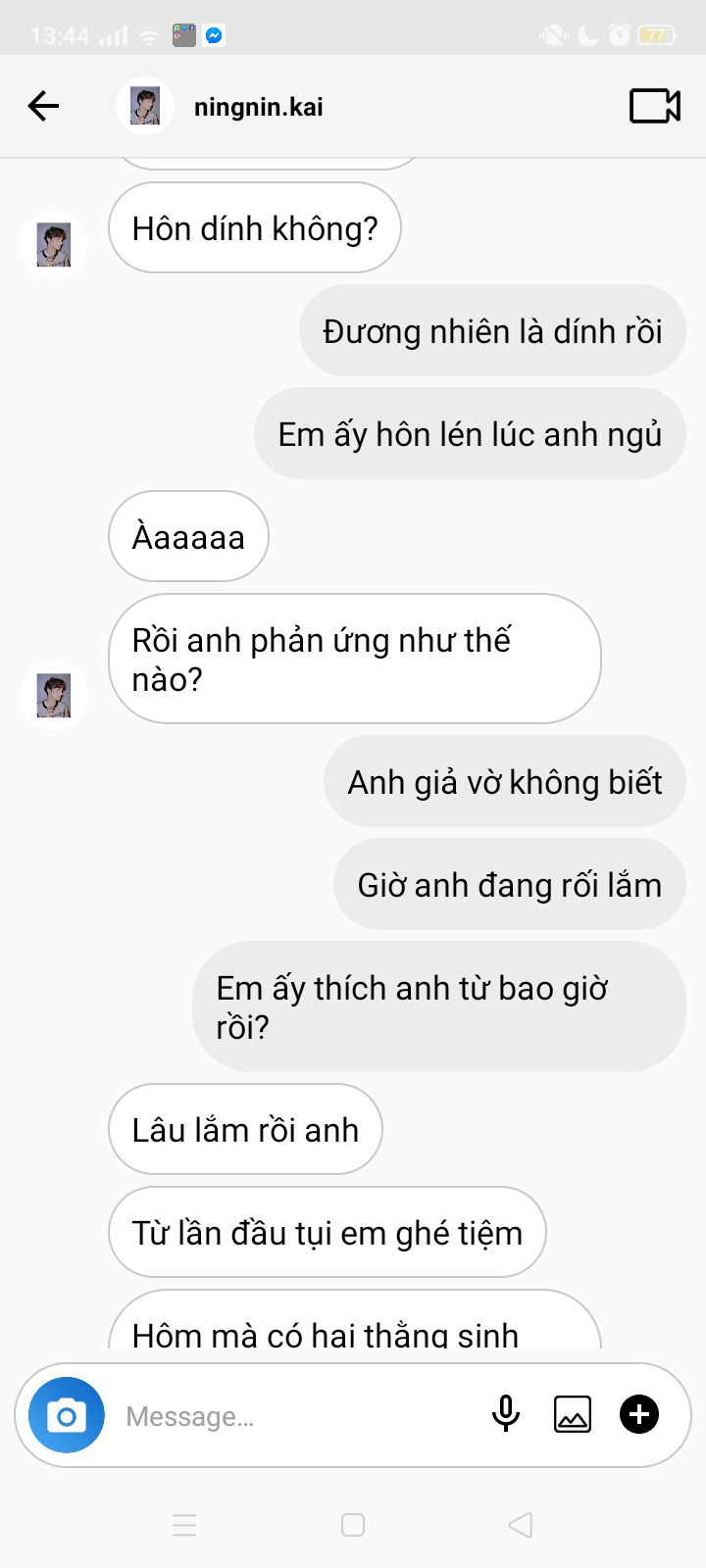
Task: Record a voice message with the microphone
Action: tap(506, 1414)
